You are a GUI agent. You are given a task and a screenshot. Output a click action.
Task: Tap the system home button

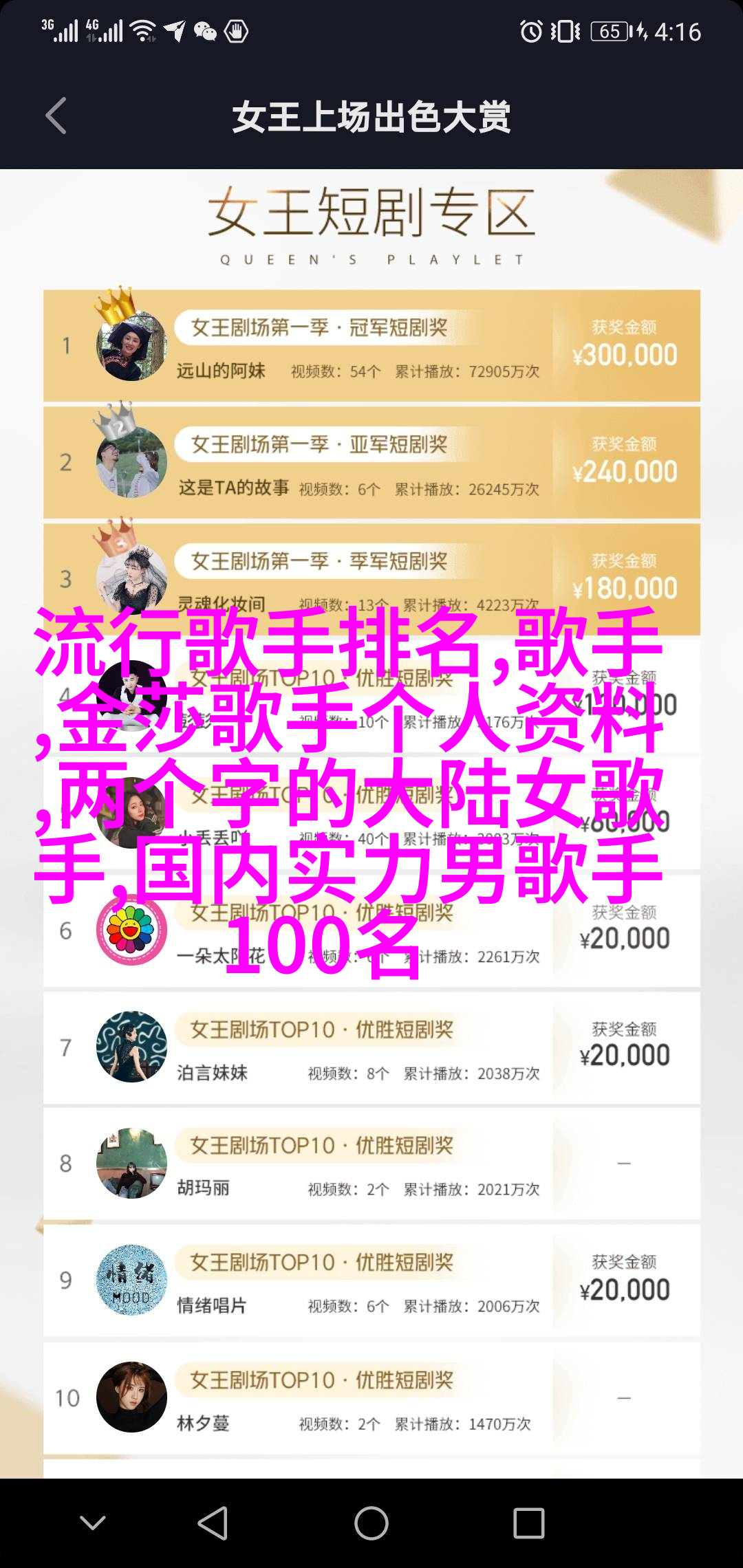click(371, 1523)
